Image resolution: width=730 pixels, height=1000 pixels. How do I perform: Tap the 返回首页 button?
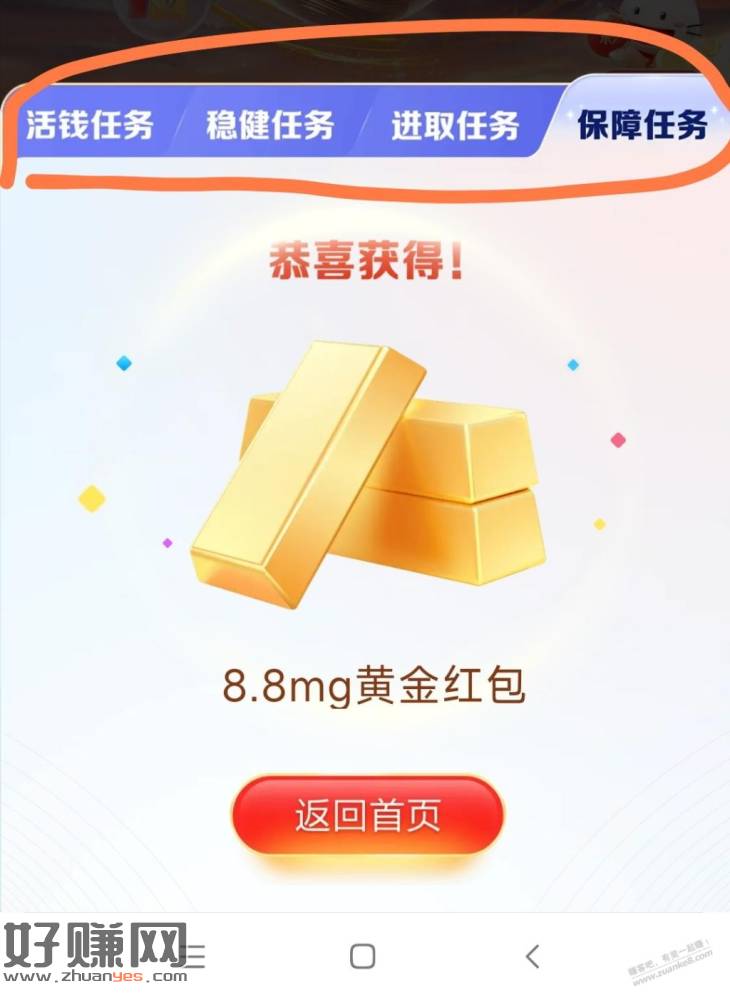coord(367,816)
